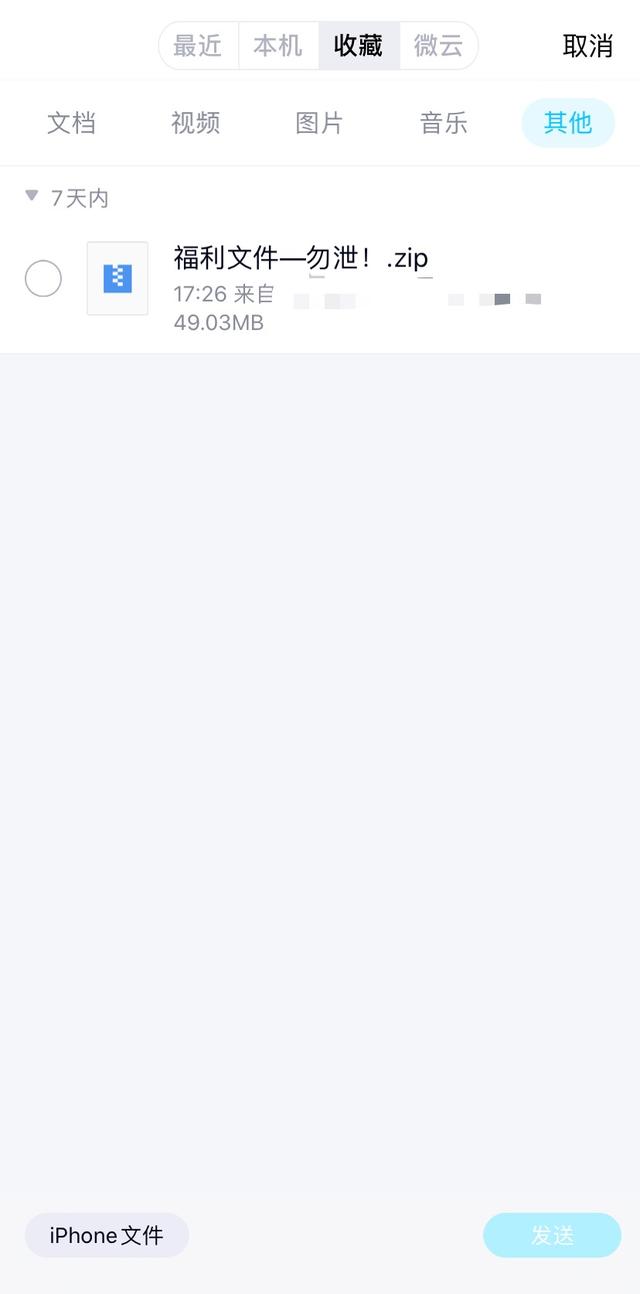
Task: Check the circle for 福利文件 zip
Action: [x=43, y=278]
